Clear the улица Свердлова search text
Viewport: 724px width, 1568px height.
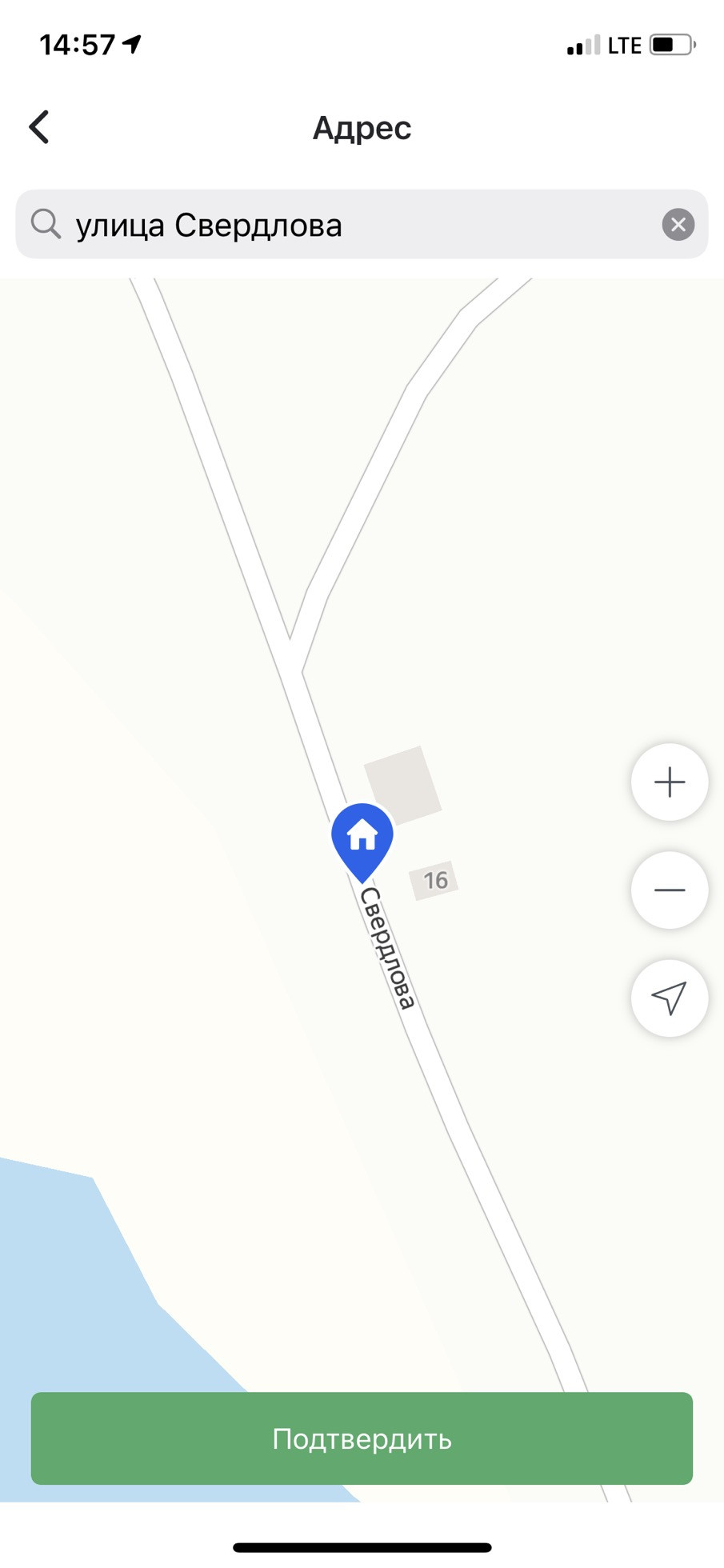coord(678,225)
